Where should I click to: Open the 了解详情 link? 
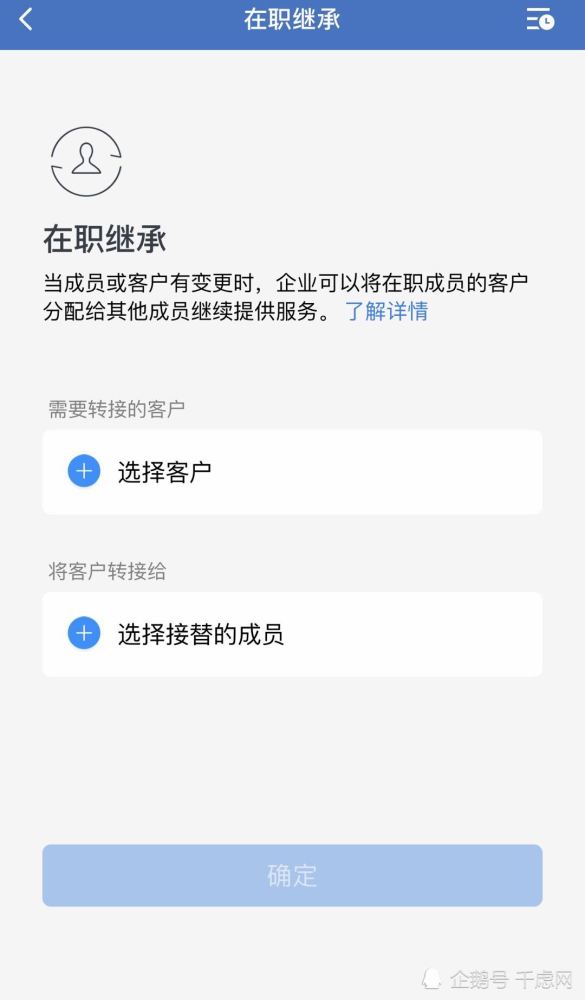coord(387,311)
